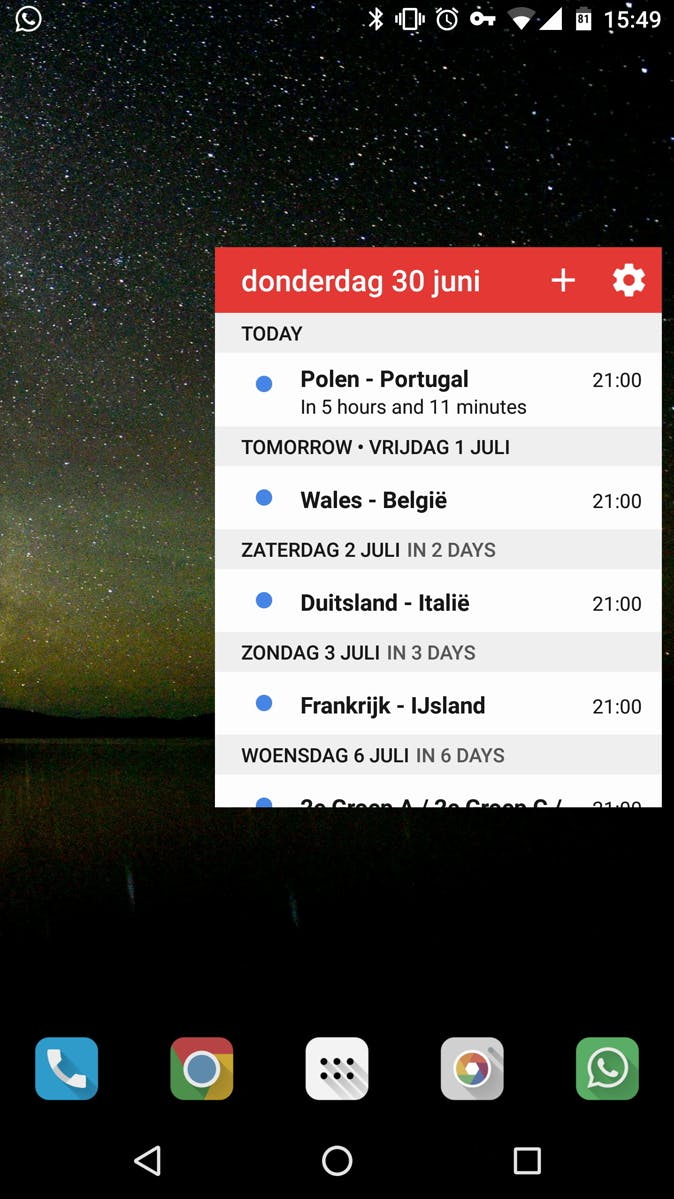The height and width of the screenshot is (1199, 674).
Task: Open the widget's date header donderdag 30 juni
Action: [361, 281]
